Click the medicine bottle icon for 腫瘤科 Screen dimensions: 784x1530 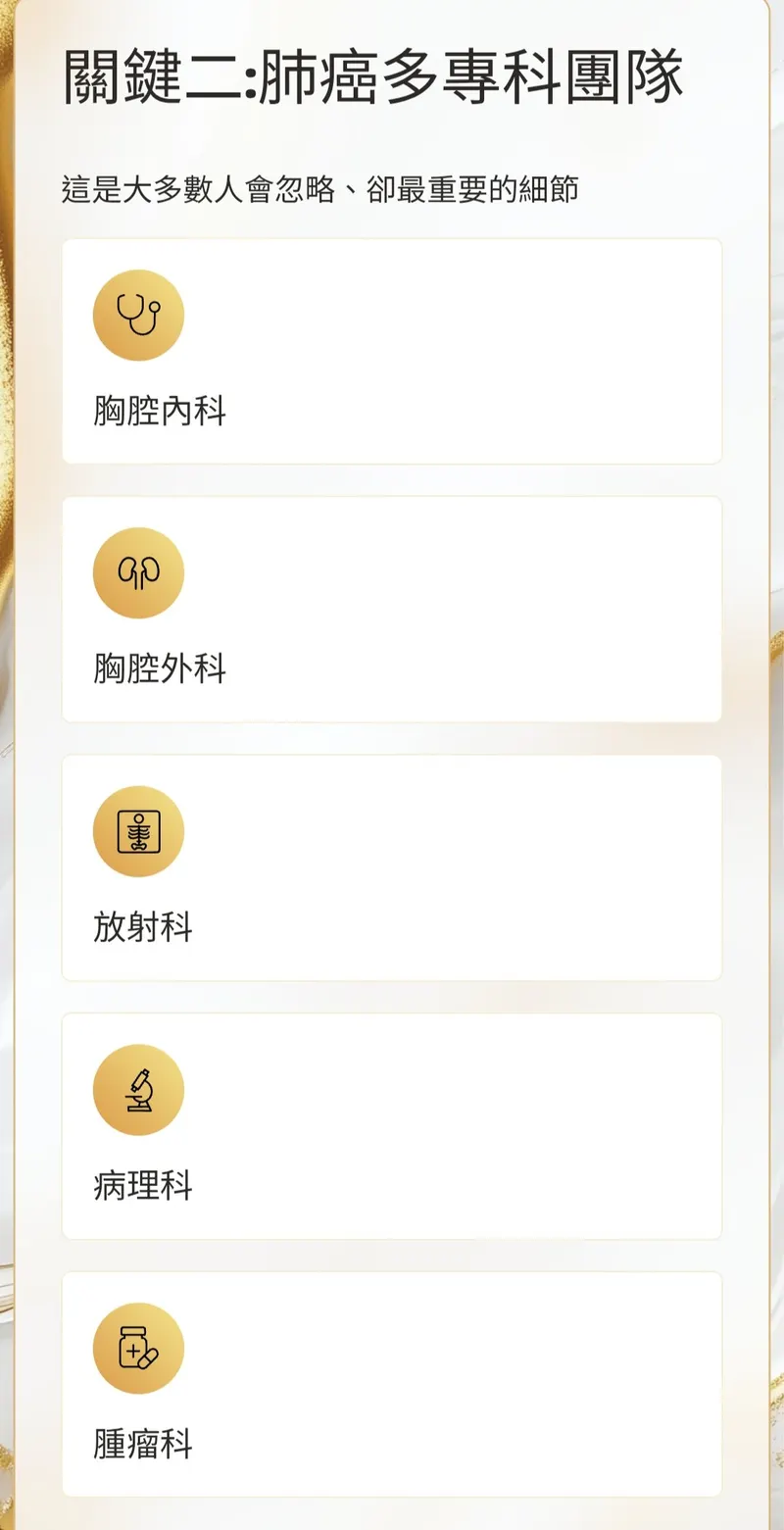point(138,1348)
